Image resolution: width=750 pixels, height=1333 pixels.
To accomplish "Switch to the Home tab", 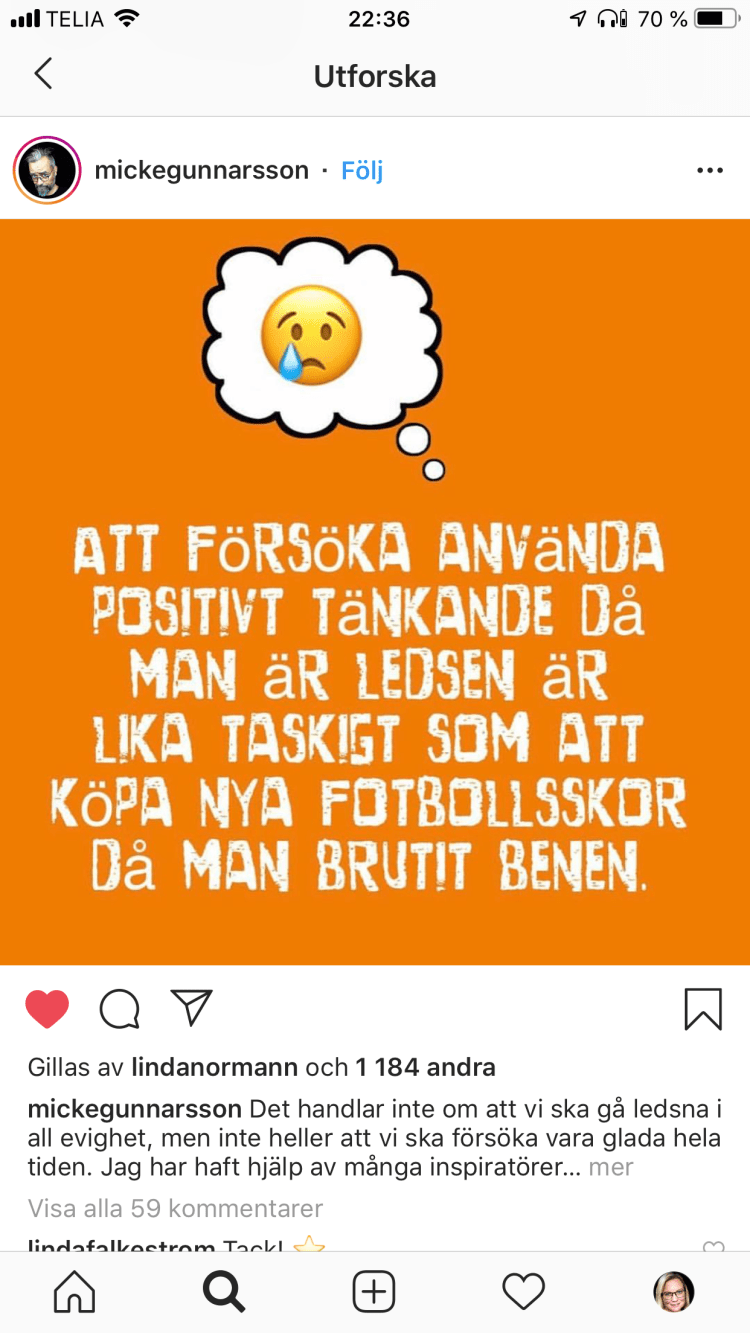I will click(75, 1292).
